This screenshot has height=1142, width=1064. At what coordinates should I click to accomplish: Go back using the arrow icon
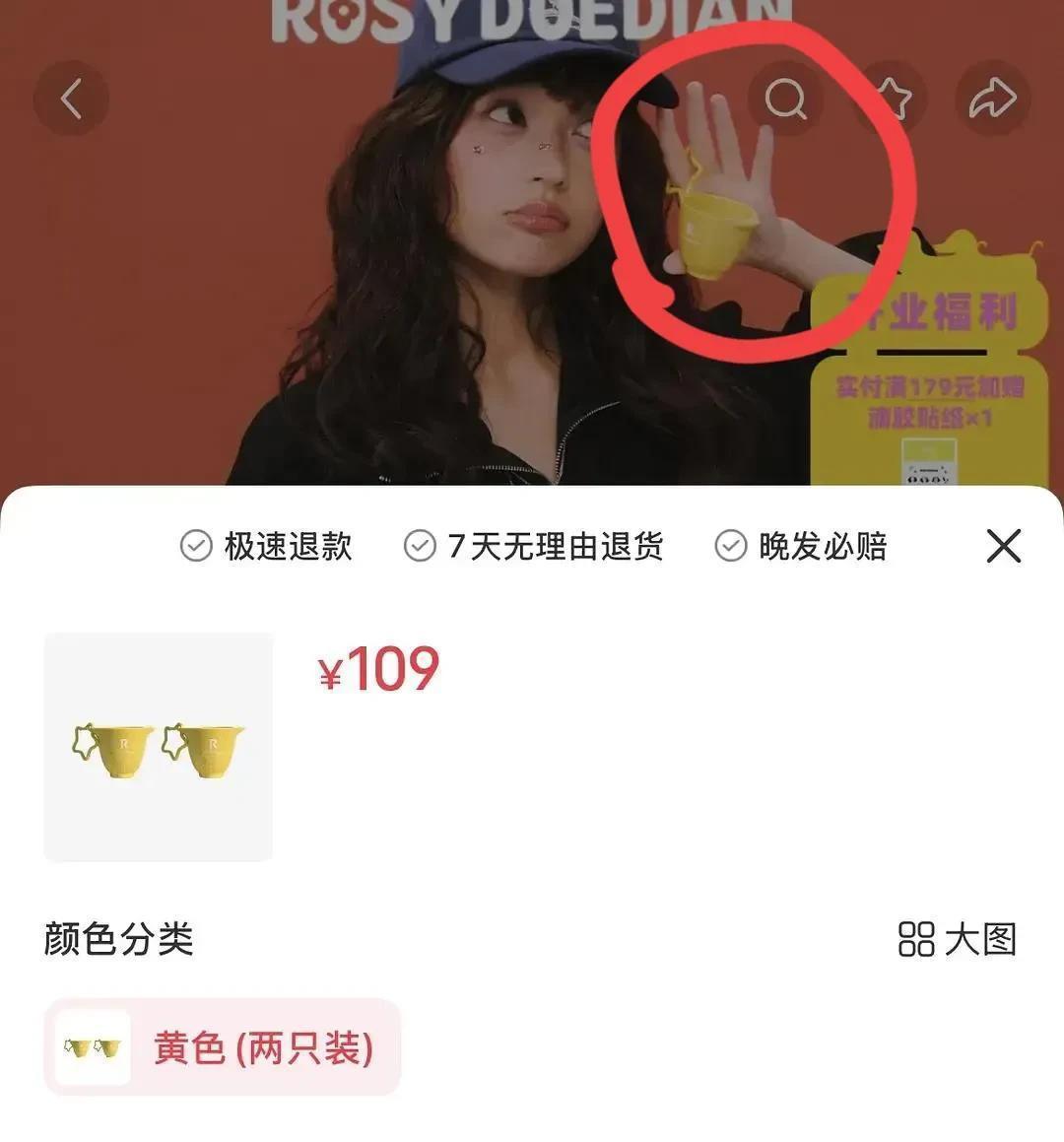point(71,99)
